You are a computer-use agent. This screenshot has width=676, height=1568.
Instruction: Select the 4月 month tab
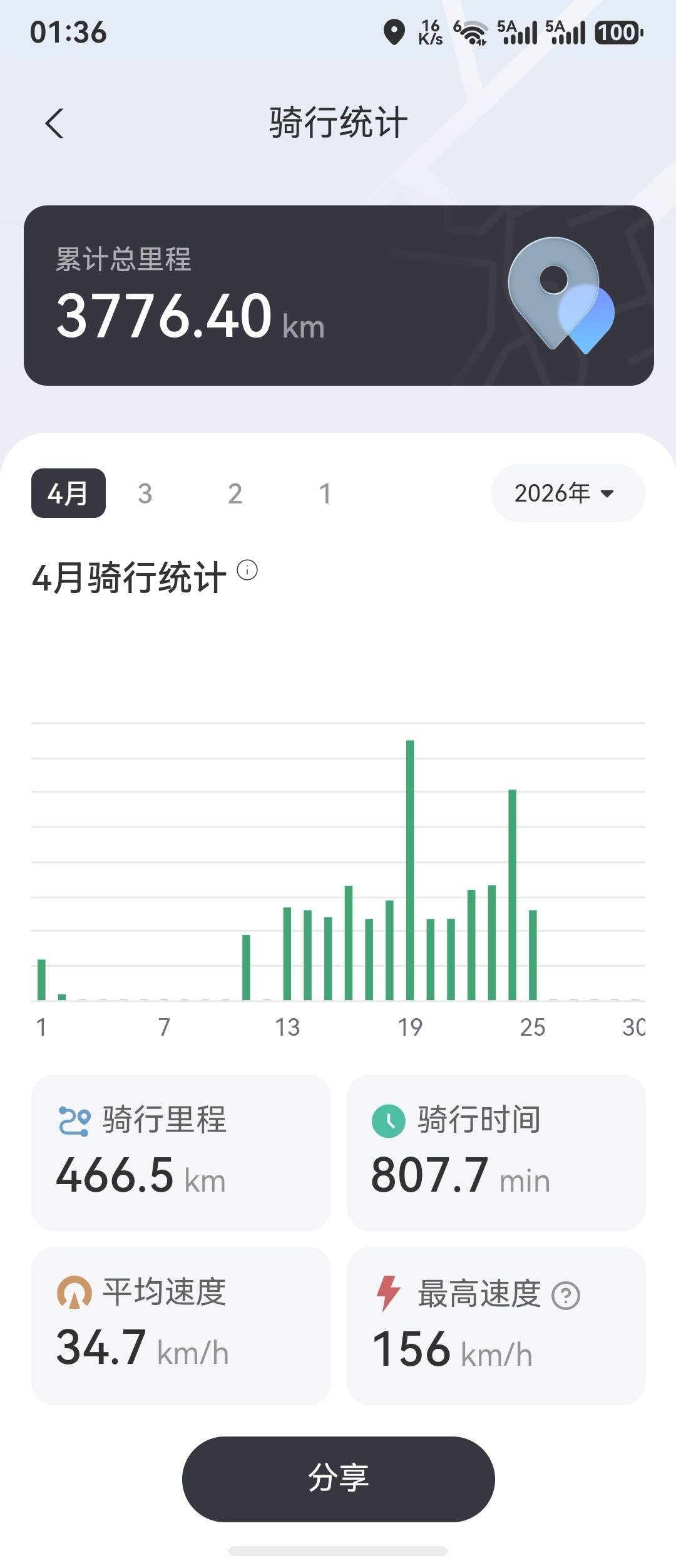point(68,493)
